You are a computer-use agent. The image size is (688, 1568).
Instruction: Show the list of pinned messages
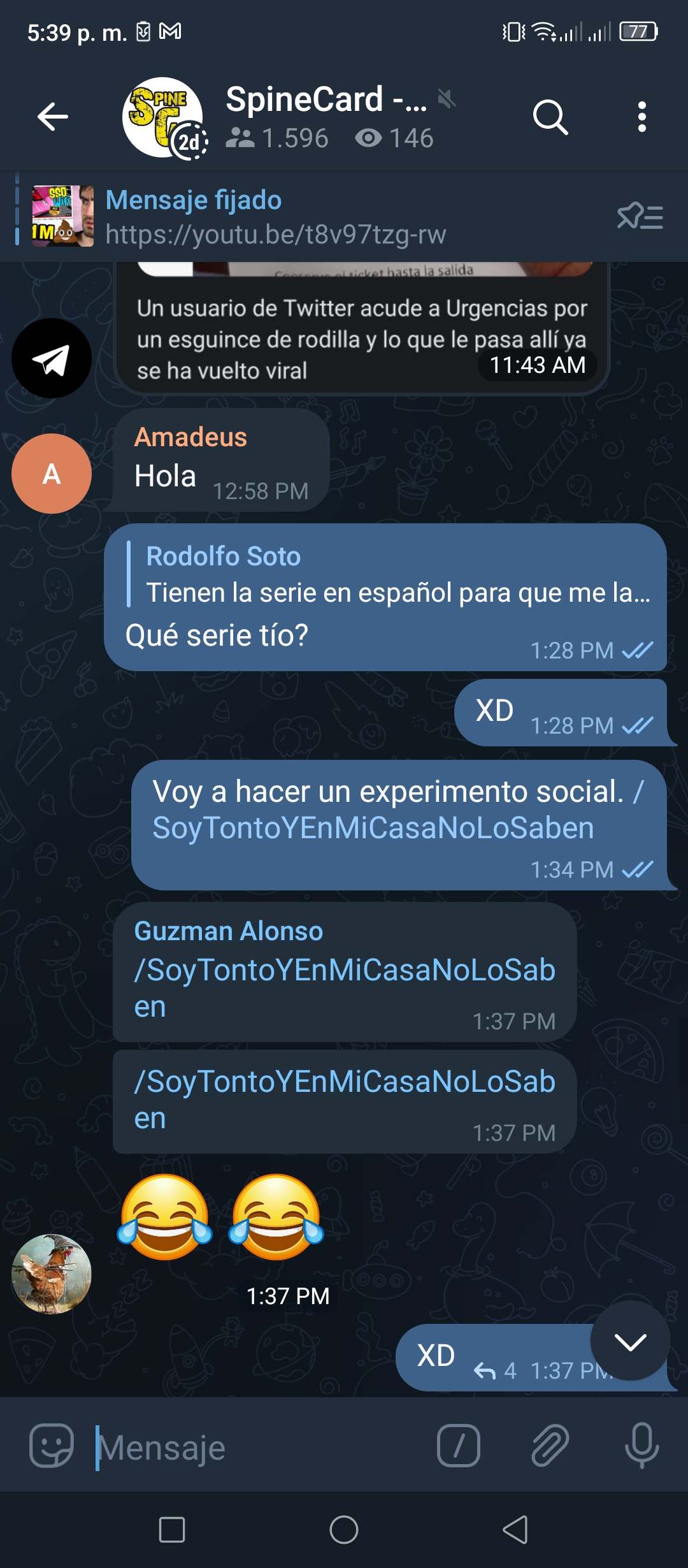[640, 217]
